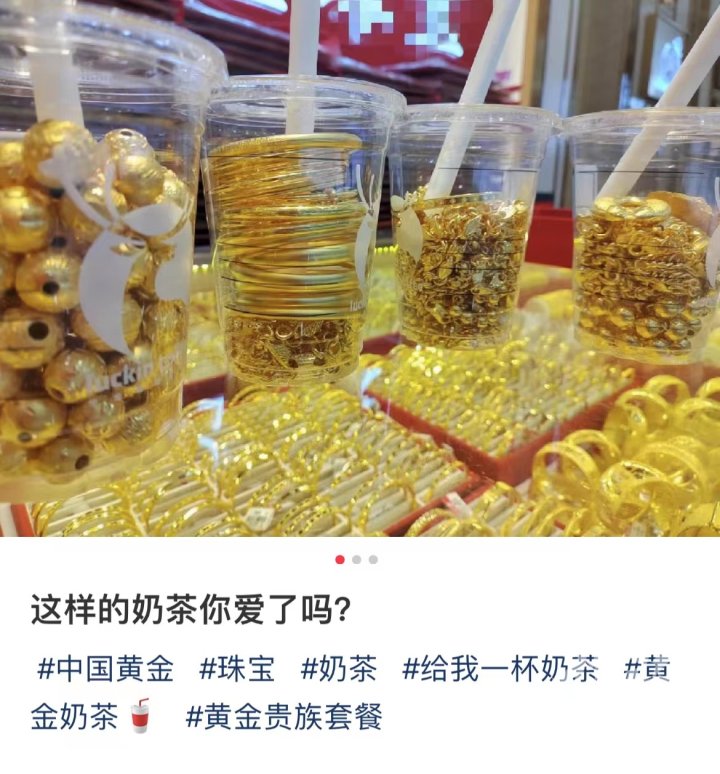Tap the image carousel page indicator dots

357,560
